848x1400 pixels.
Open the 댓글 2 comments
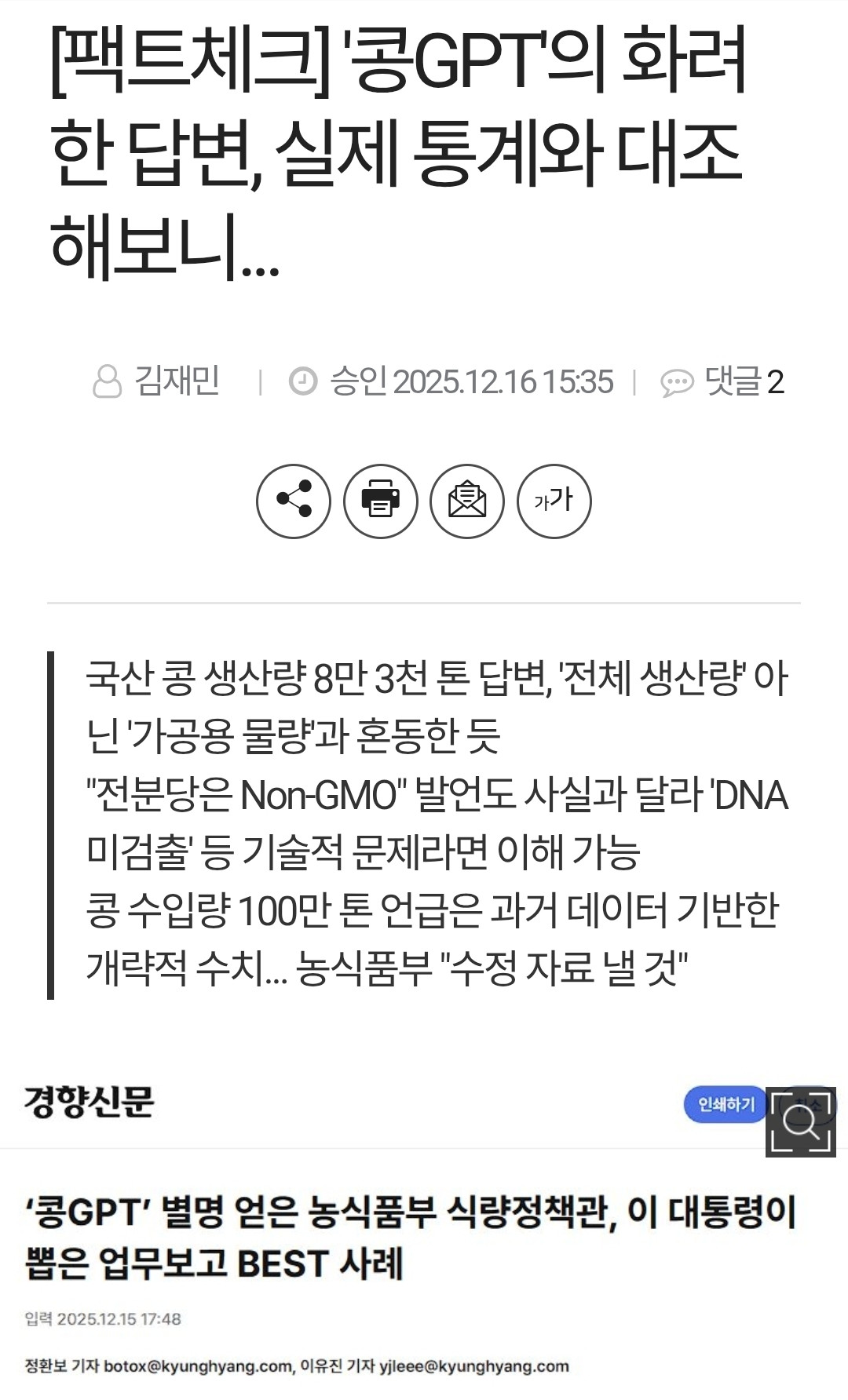(x=722, y=382)
